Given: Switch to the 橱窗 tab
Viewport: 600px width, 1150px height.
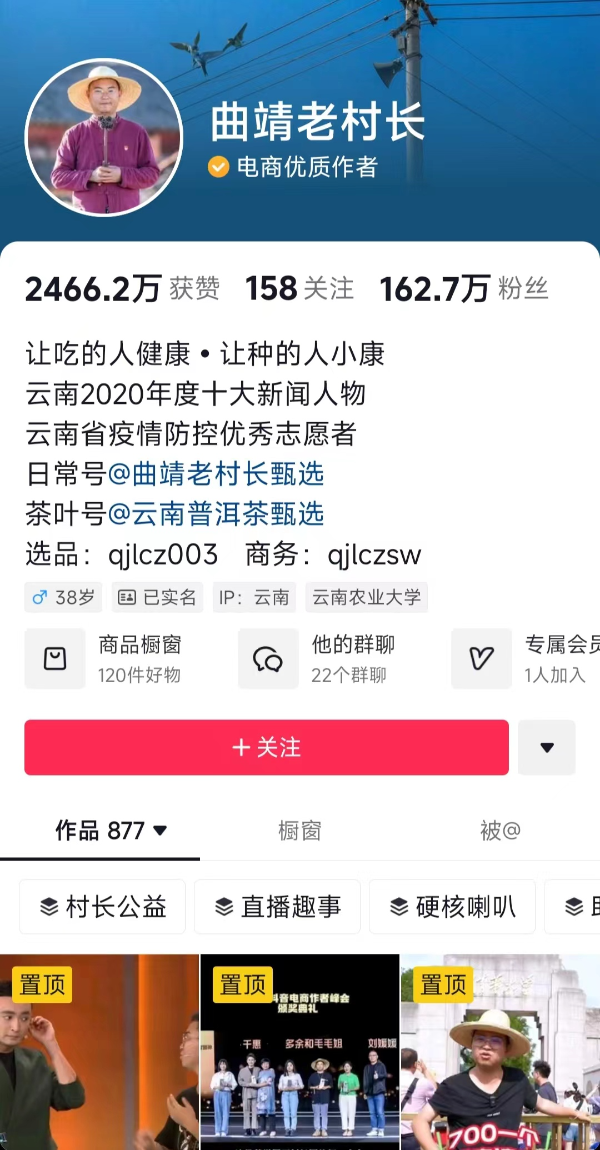Looking at the screenshot, I should (x=299, y=830).
